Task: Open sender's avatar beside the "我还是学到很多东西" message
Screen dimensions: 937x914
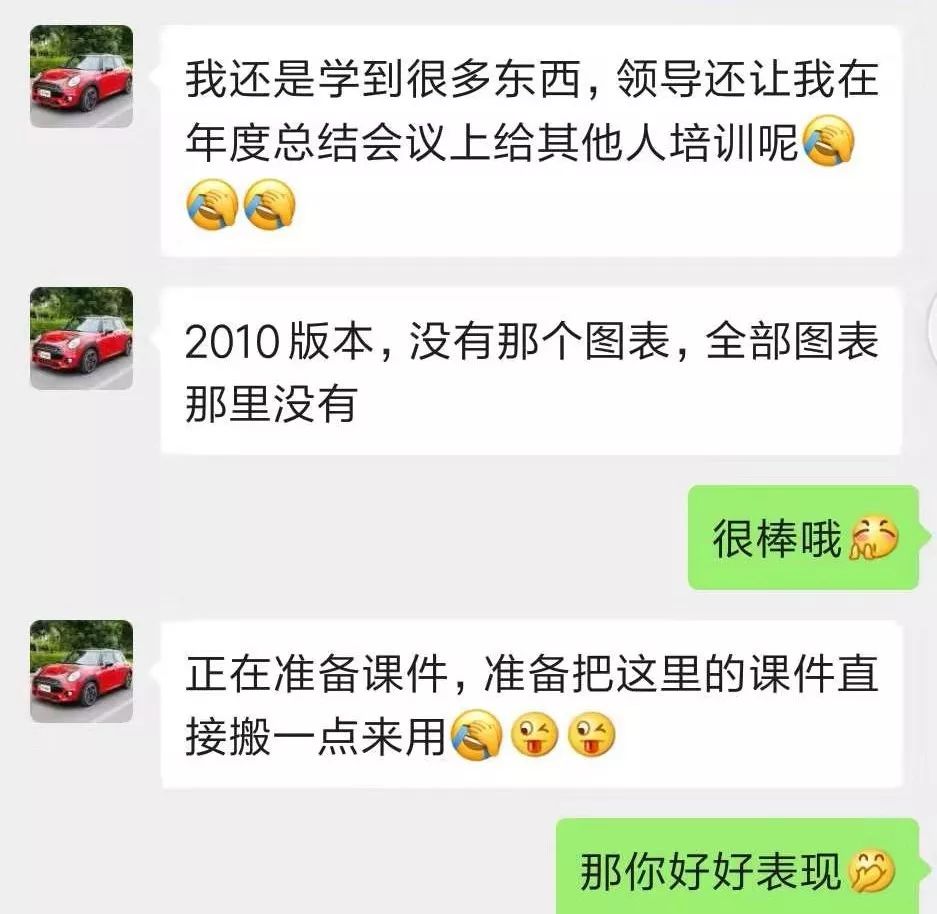Action: point(81,77)
